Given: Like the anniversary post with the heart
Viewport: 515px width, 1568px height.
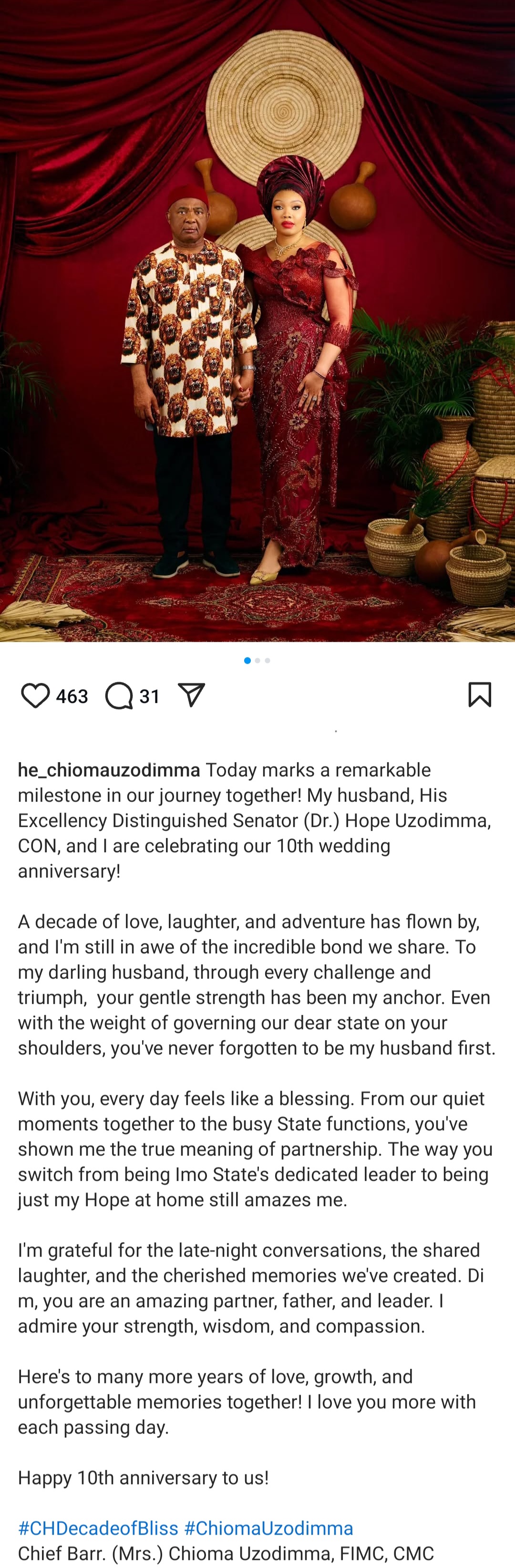Looking at the screenshot, I should pos(35,695).
